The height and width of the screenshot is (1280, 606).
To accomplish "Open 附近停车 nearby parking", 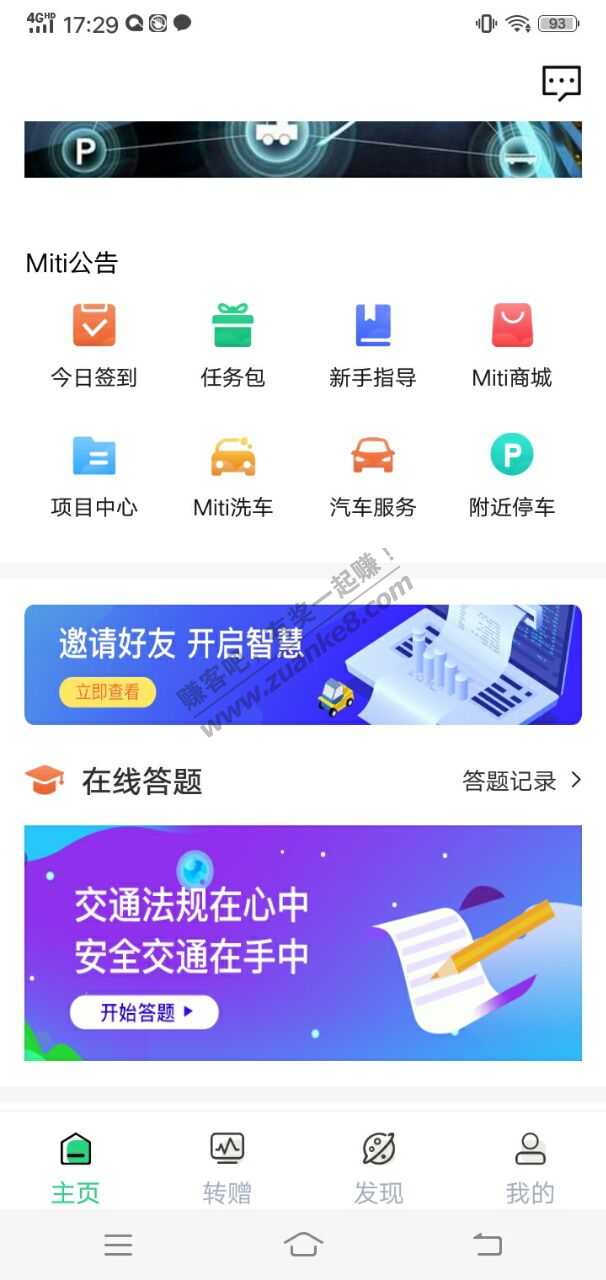I will coord(511,475).
